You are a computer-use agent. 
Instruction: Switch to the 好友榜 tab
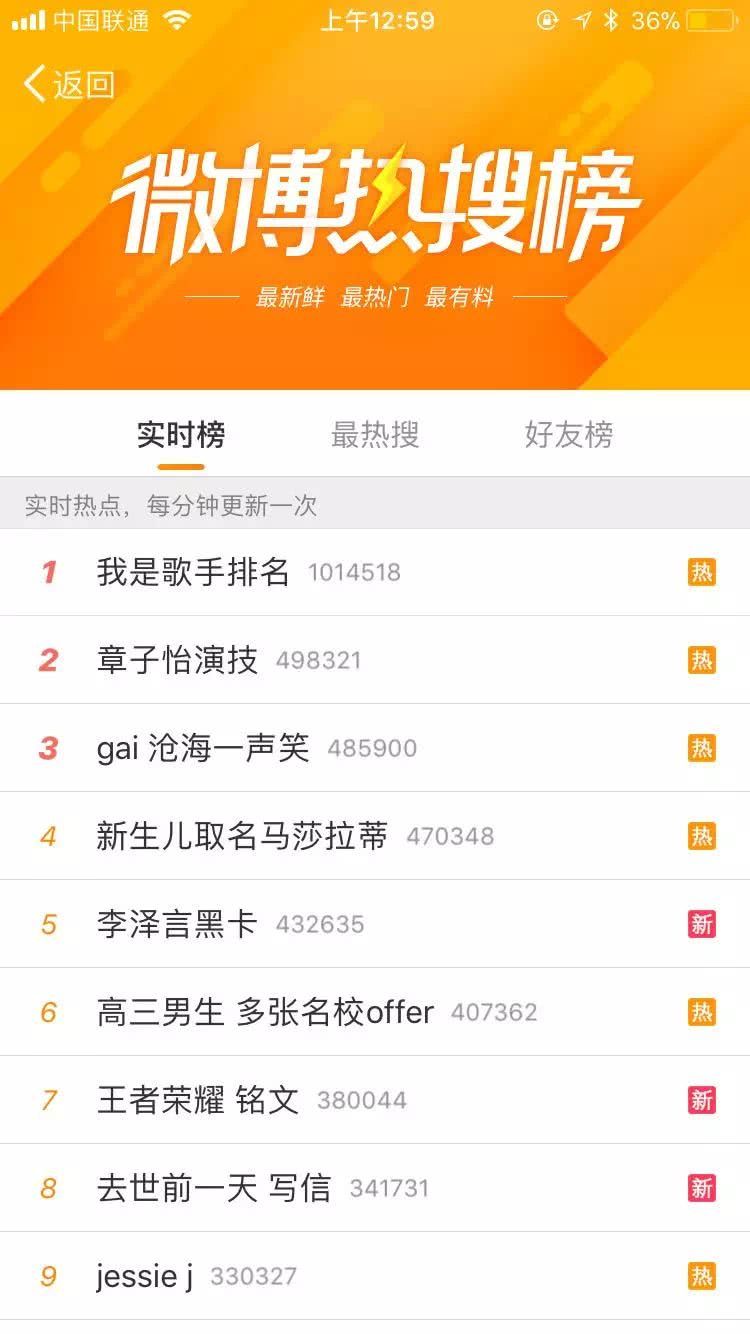coord(568,435)
